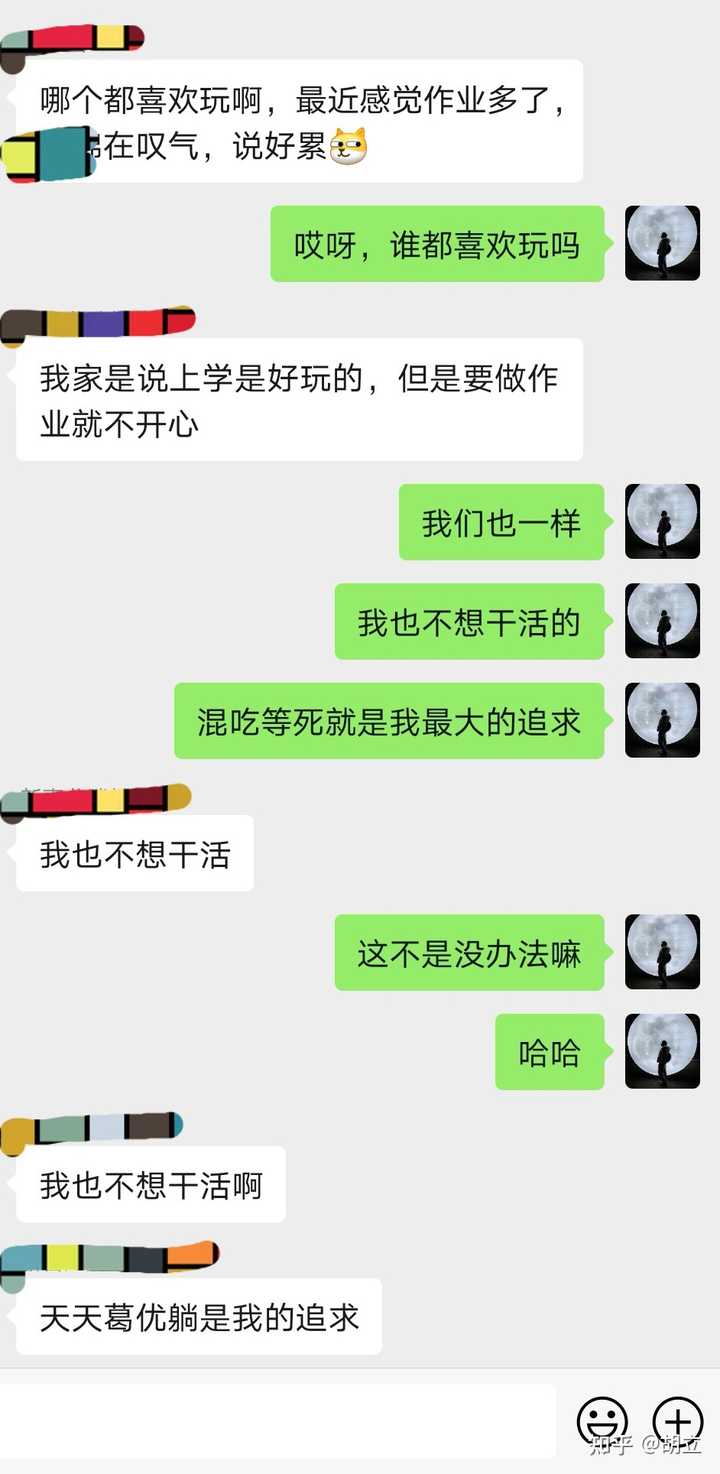Open the plus attachments menu

678,1421
